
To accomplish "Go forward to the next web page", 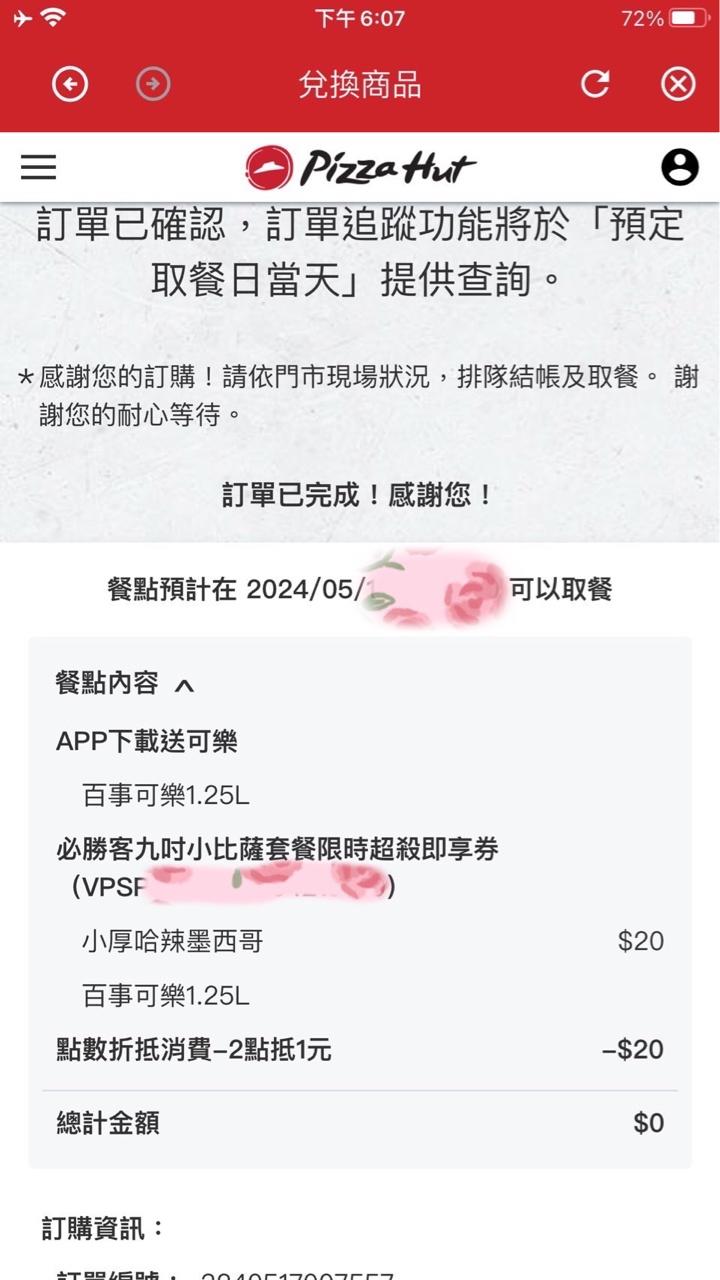I will point(153,85).
